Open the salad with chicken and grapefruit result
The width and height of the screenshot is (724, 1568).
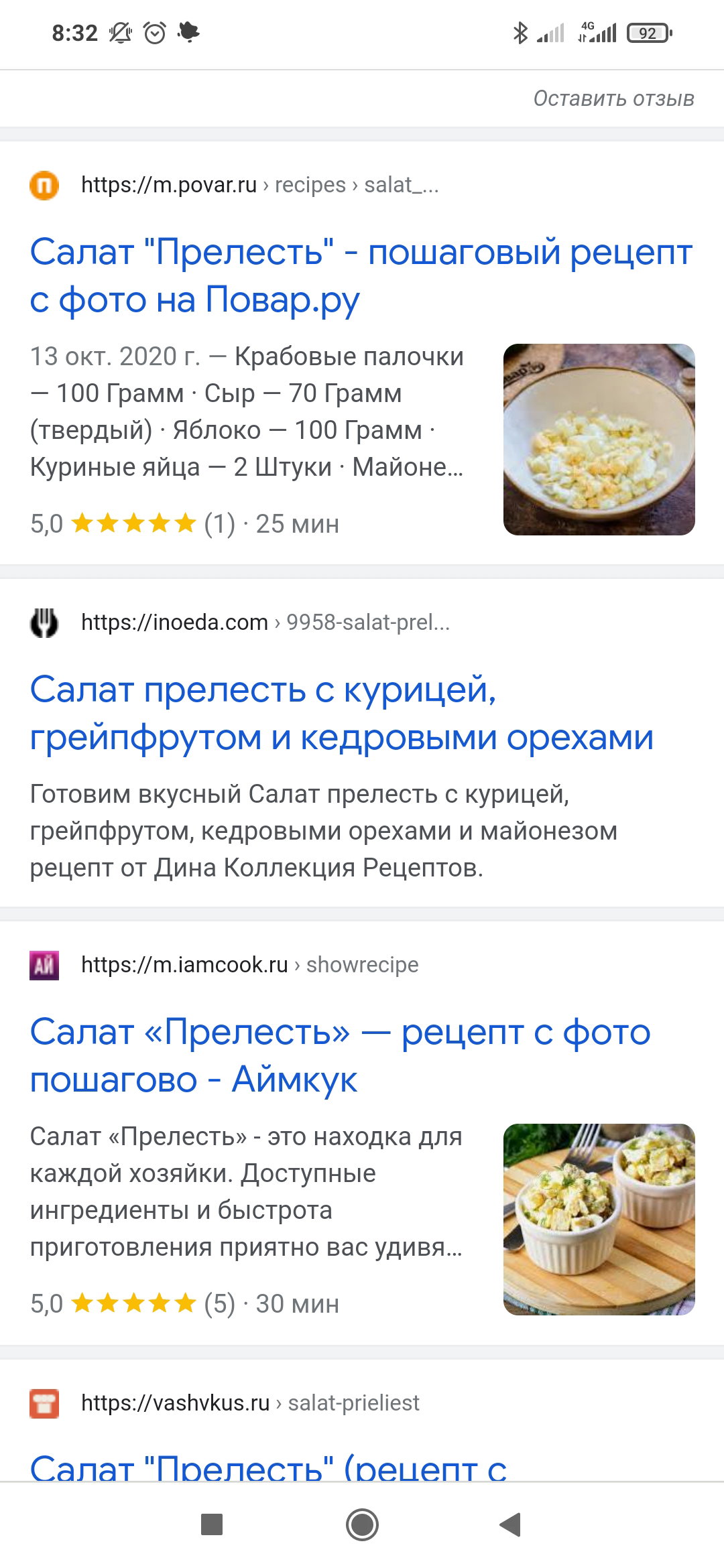pos(341,713)
